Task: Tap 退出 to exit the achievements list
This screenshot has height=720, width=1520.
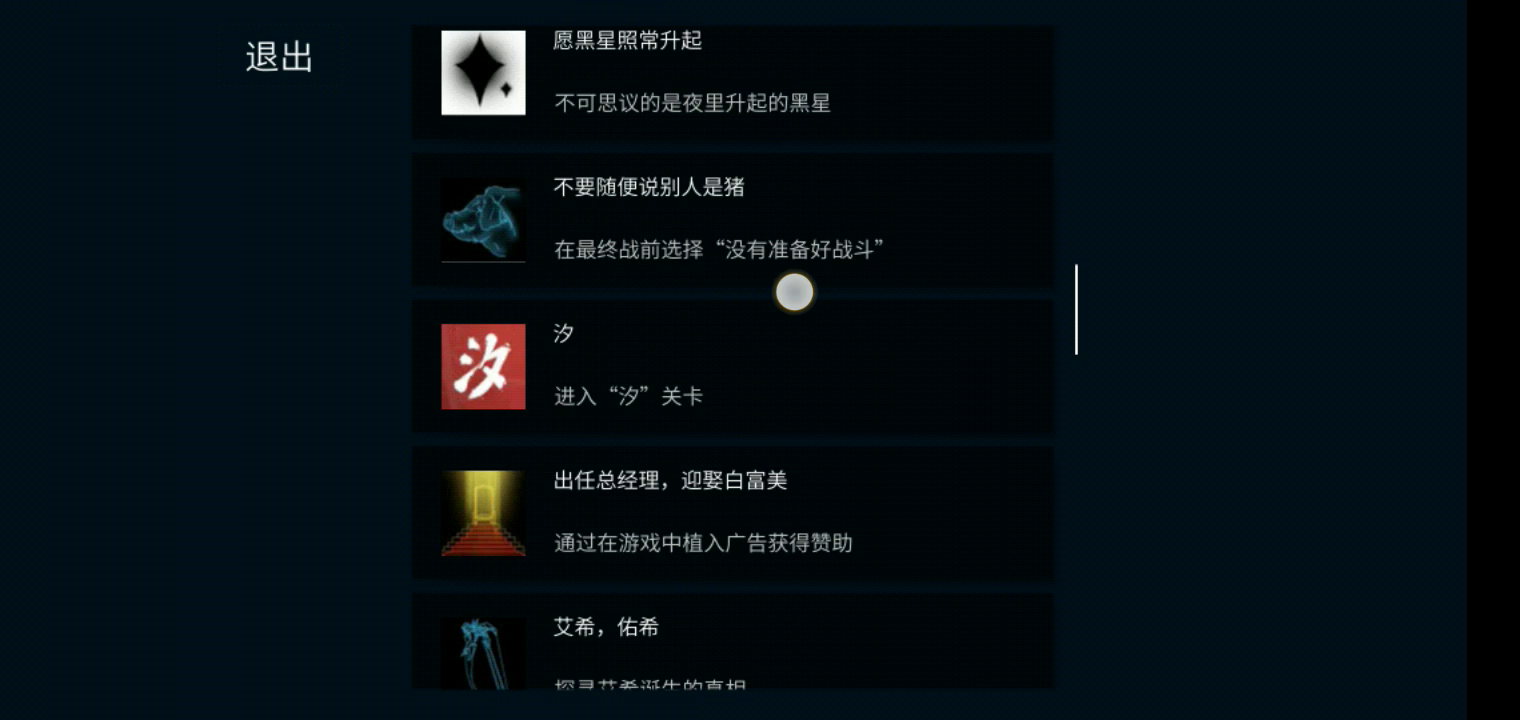Action: coord(279,58)
